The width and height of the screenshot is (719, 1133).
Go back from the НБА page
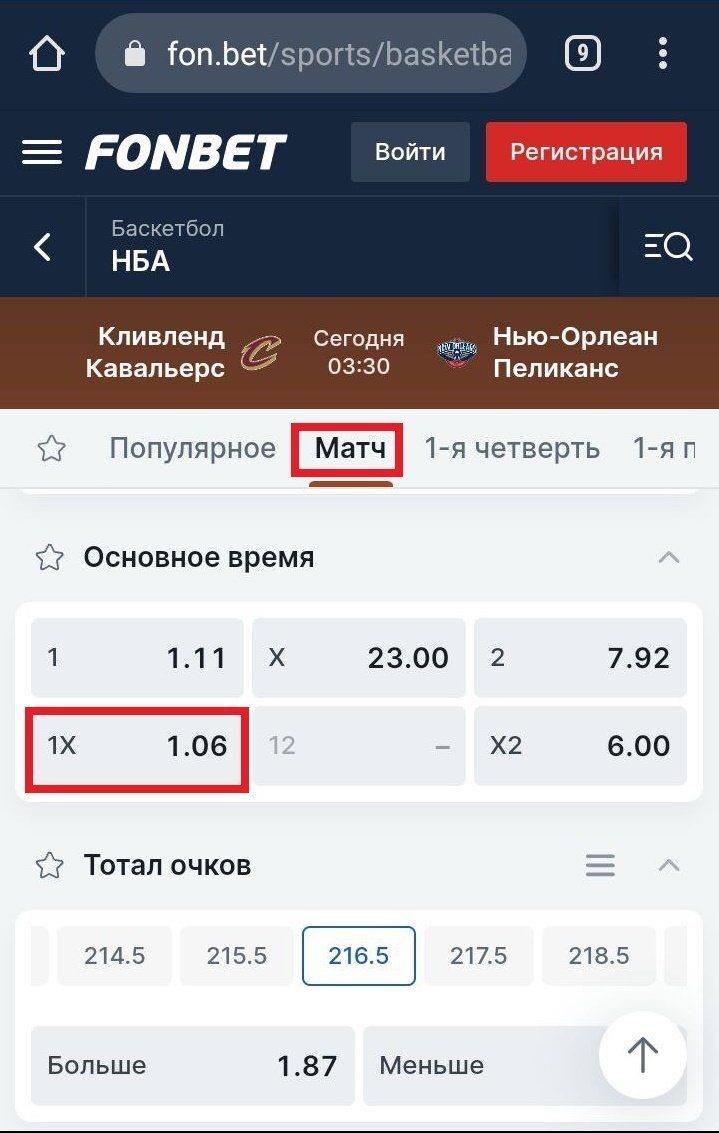[43, 246]
